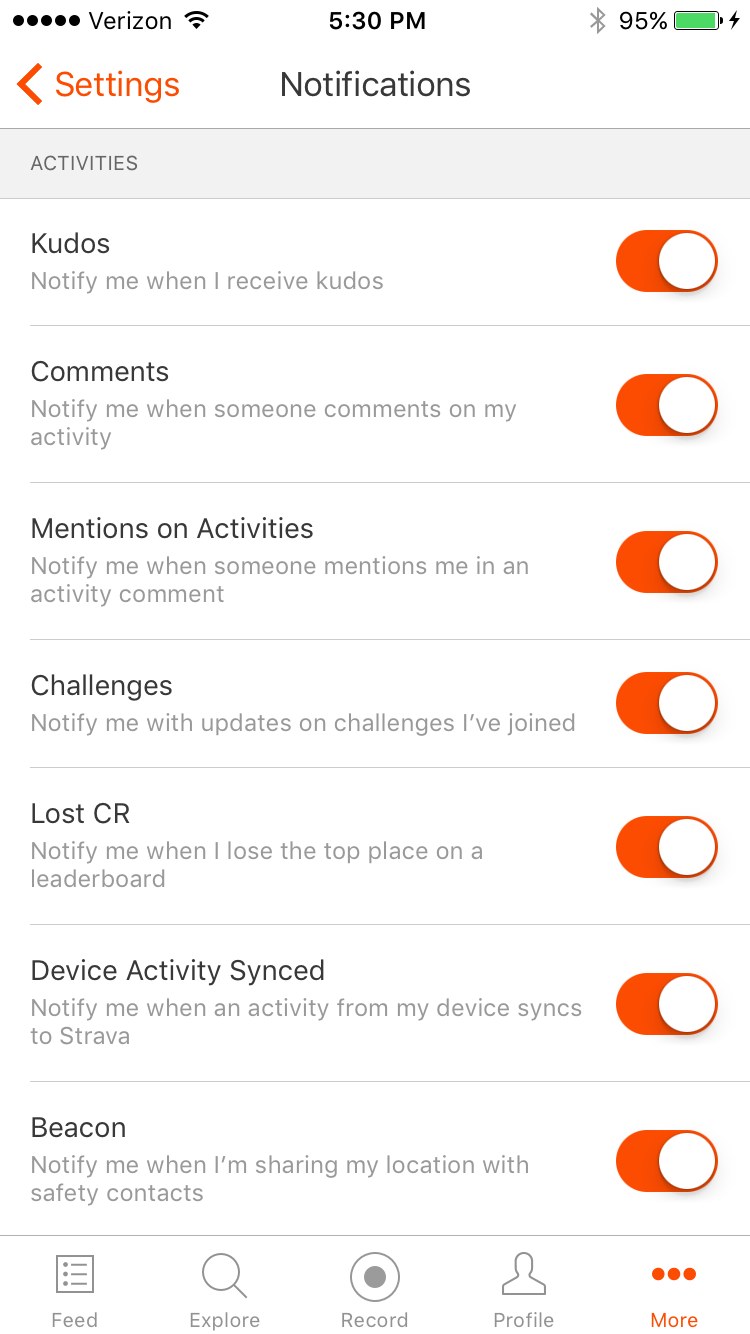Disable Lost CR alerts
This screenshot has height=1334, width=750.
667,847
